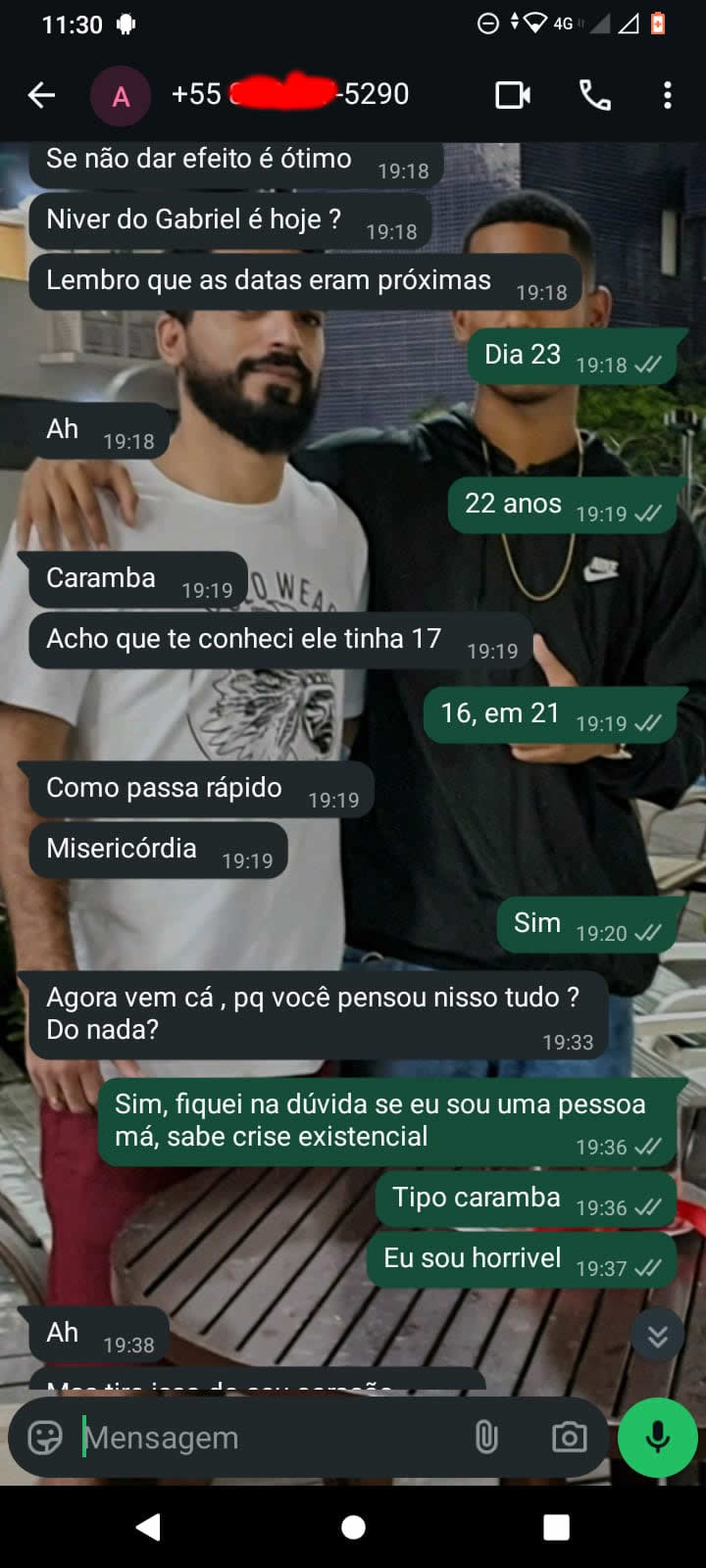Viewport: 706px width, 1568px height.
Task: Open the camera to send a photo
Action: tap(570, 1437)
